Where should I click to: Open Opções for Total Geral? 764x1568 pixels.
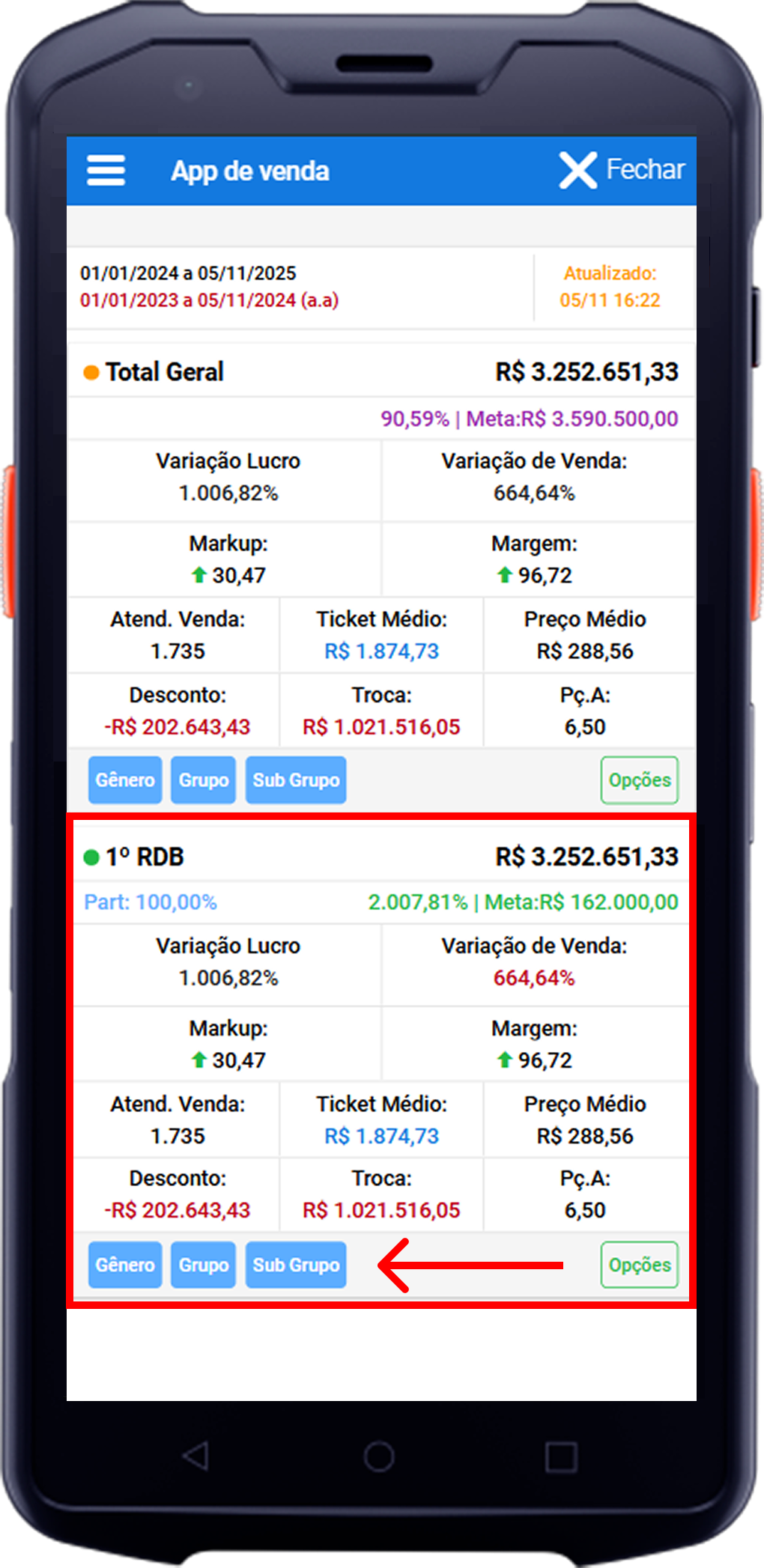(639, 780)
